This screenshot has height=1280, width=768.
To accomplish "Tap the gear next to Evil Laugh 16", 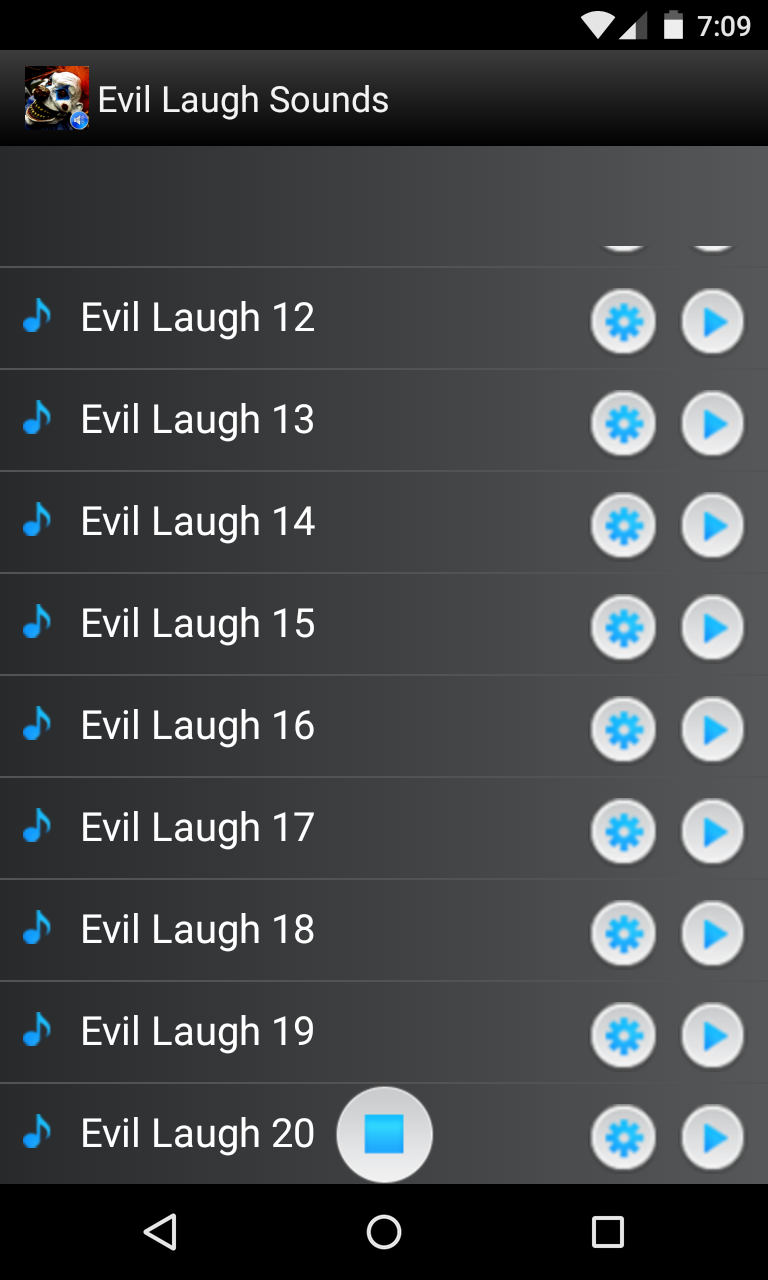I will pos(623,730).
